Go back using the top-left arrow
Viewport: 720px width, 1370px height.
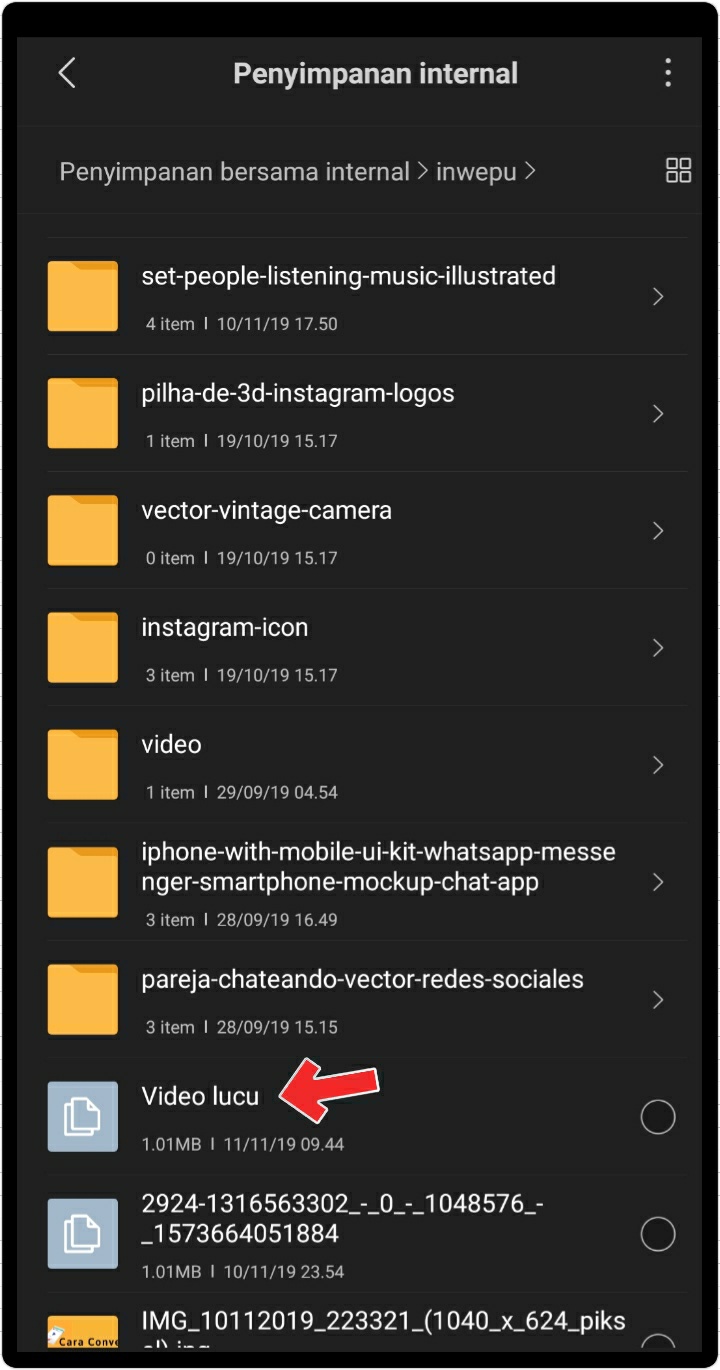point(67,73)
